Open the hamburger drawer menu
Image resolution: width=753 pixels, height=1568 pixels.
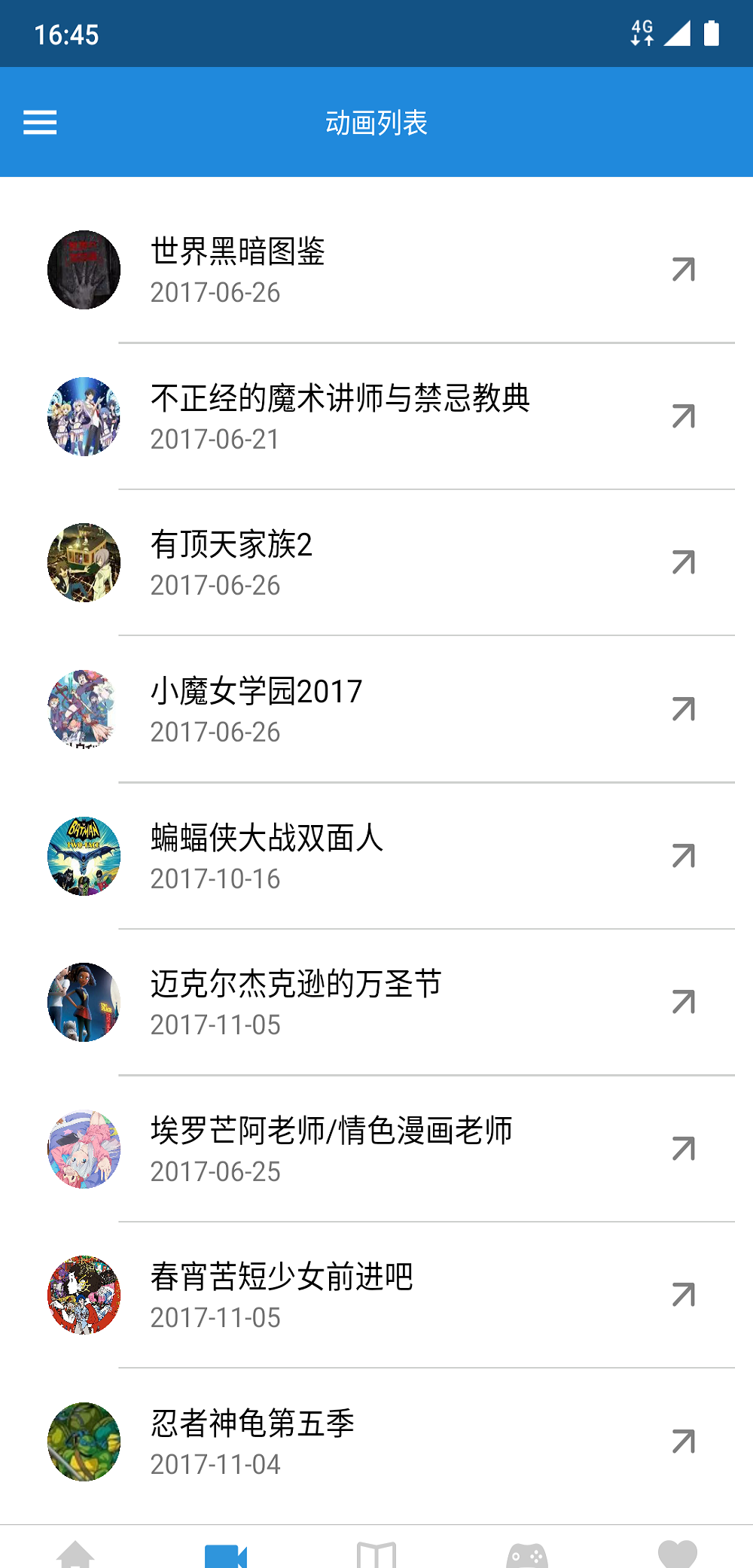pyautogui.click(x=40, y=122)
